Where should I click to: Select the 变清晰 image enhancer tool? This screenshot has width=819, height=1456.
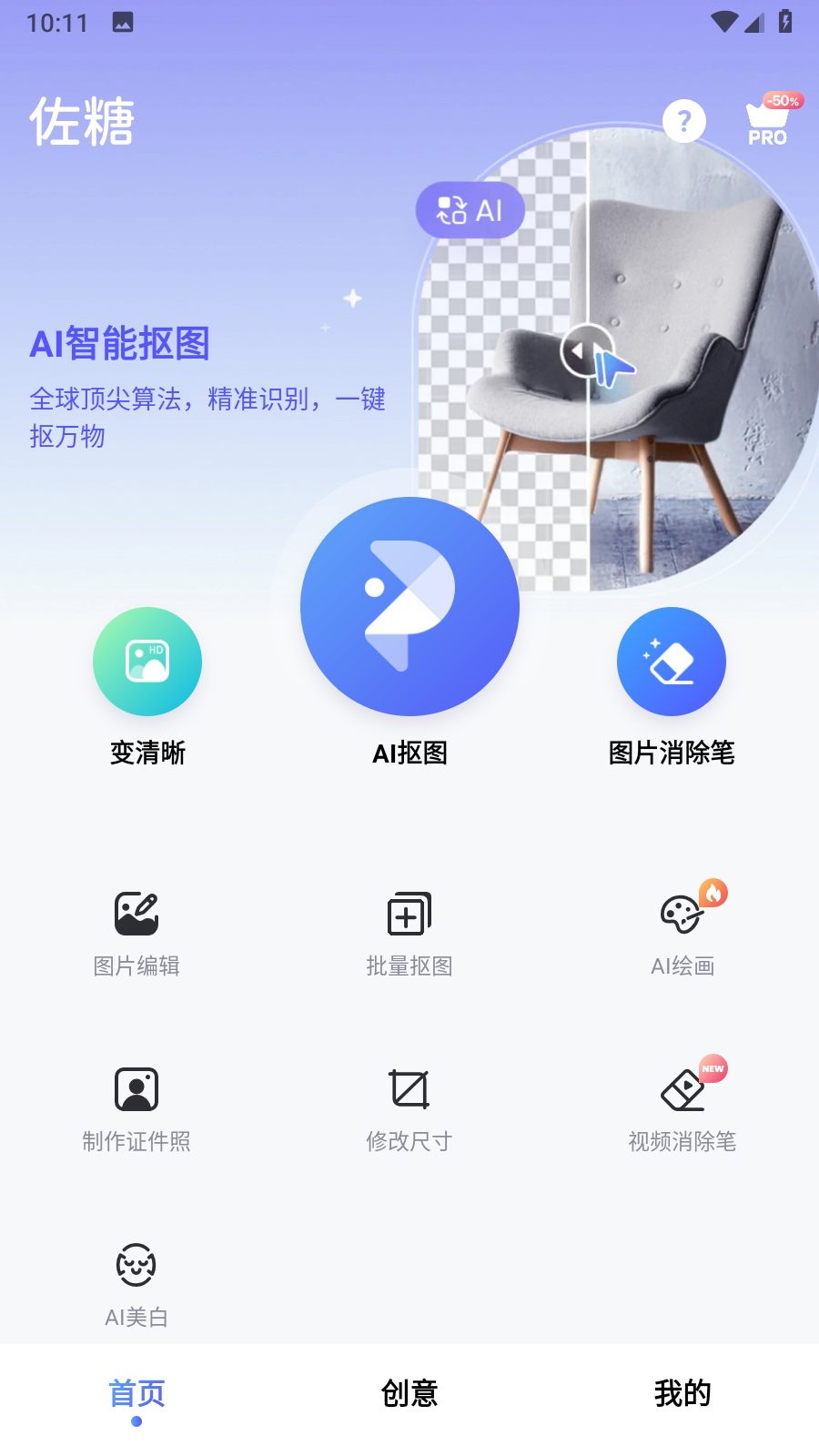pos(147,662)
